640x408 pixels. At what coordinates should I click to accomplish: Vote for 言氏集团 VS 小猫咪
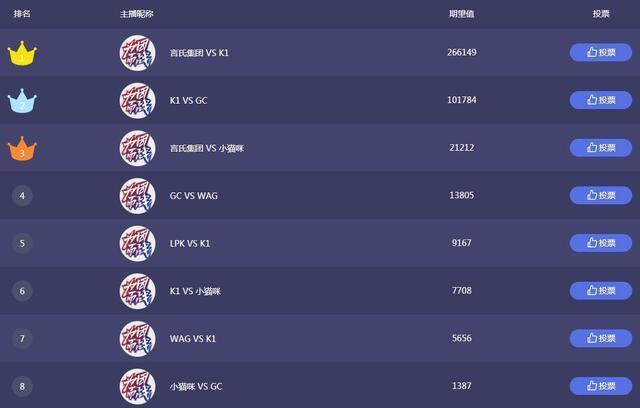point(600,147)
